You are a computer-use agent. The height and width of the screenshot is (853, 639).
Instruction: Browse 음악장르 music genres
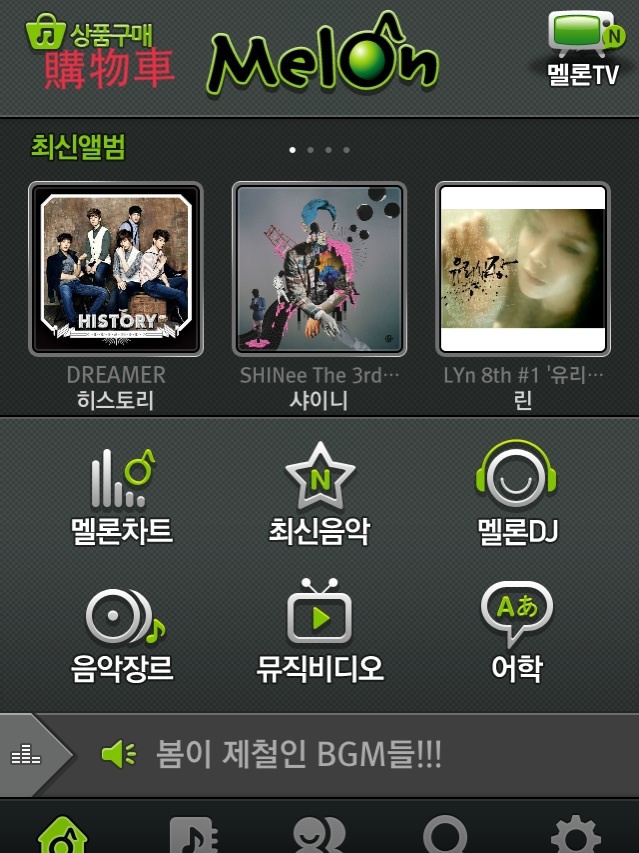click(122, 634)
